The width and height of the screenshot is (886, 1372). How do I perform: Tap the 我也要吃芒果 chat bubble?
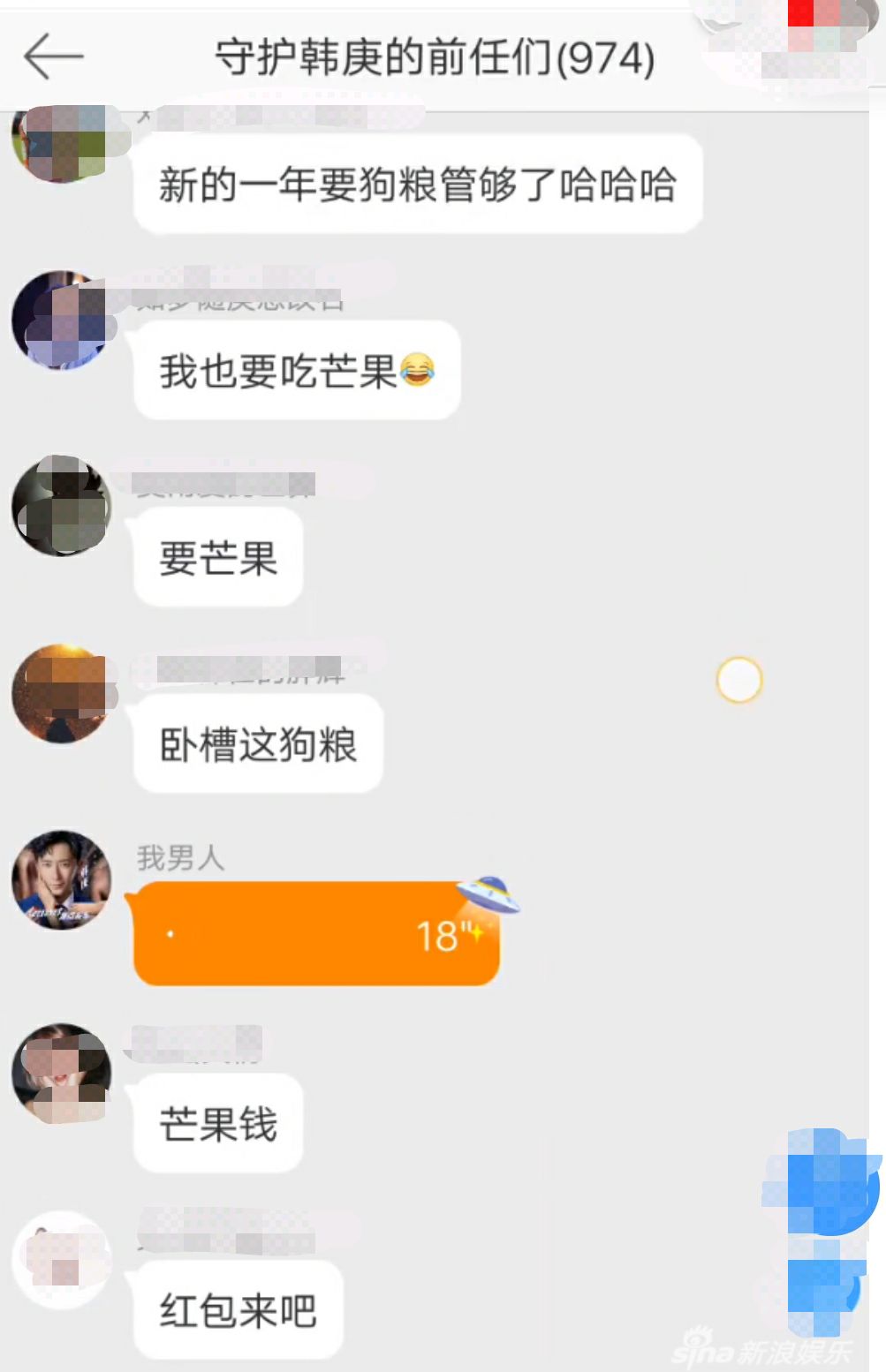(296, 371)
